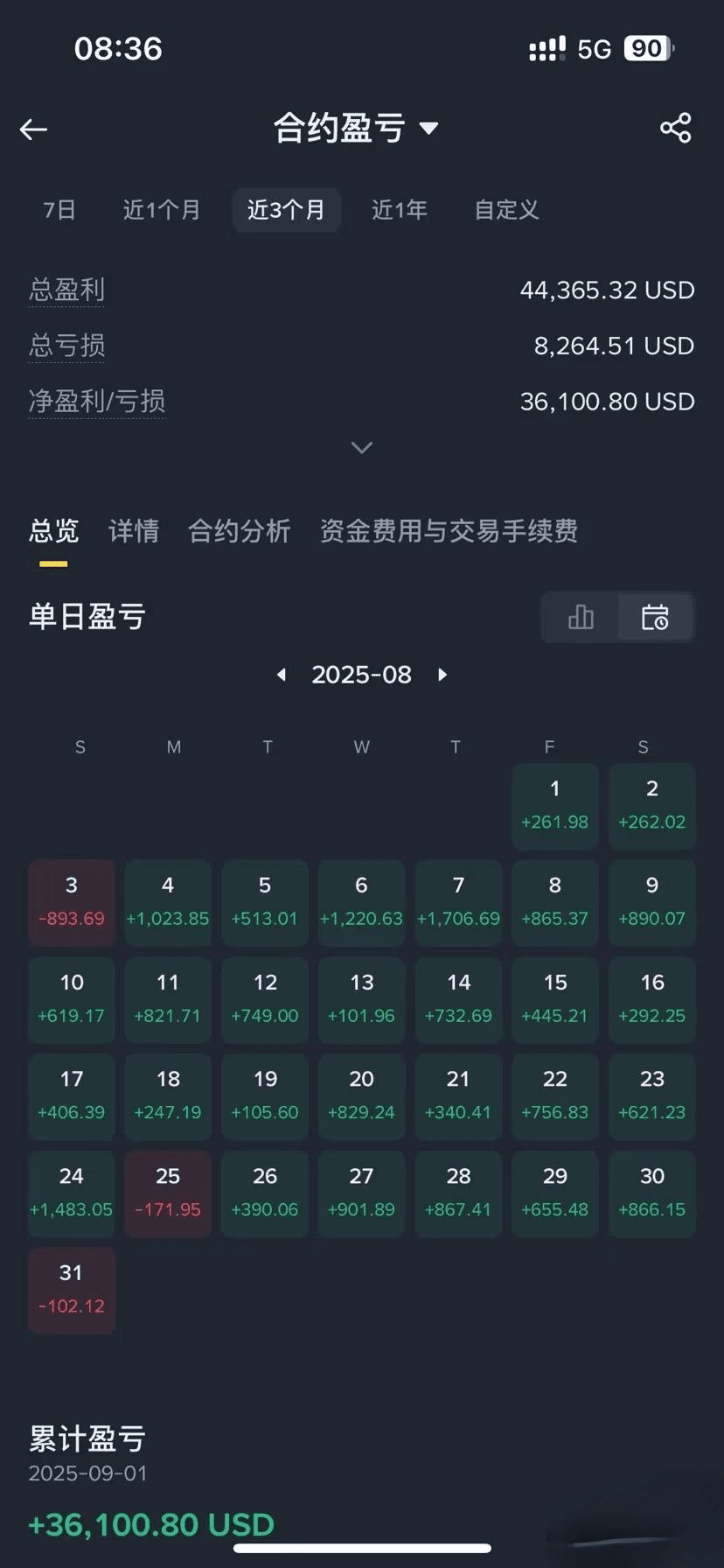Open the 总览 tab

pos(53,531)
